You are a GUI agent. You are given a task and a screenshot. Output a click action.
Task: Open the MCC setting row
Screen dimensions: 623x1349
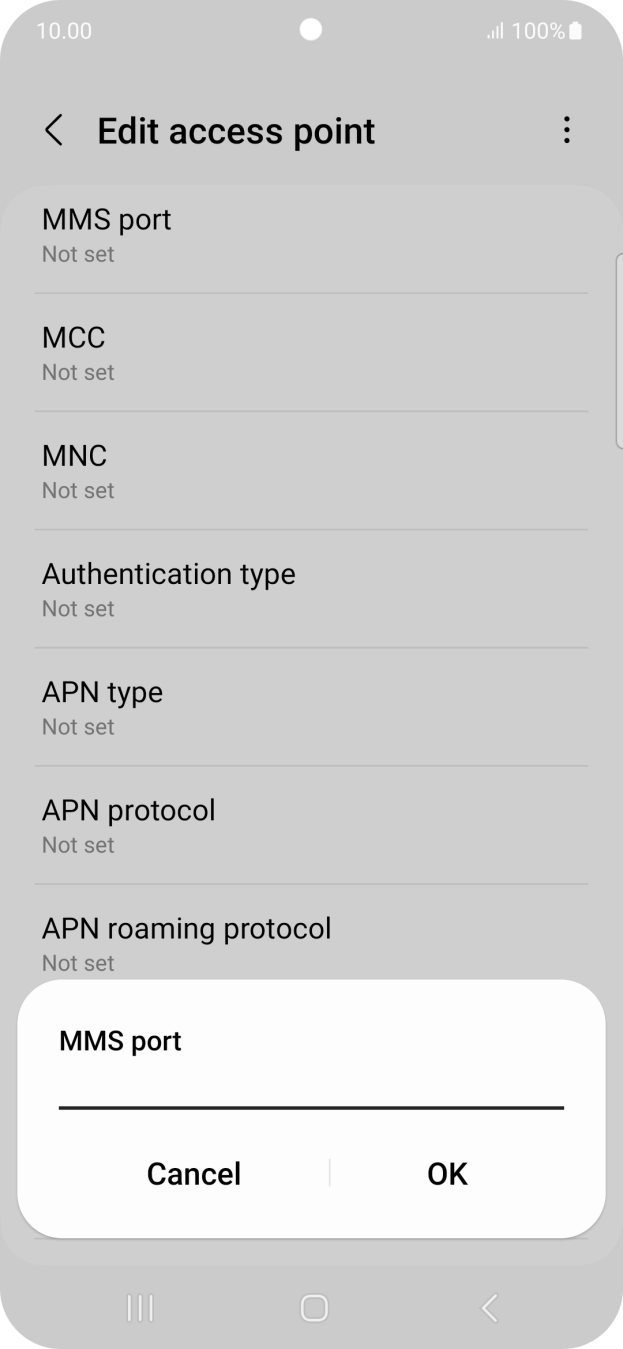click(311, 353)
